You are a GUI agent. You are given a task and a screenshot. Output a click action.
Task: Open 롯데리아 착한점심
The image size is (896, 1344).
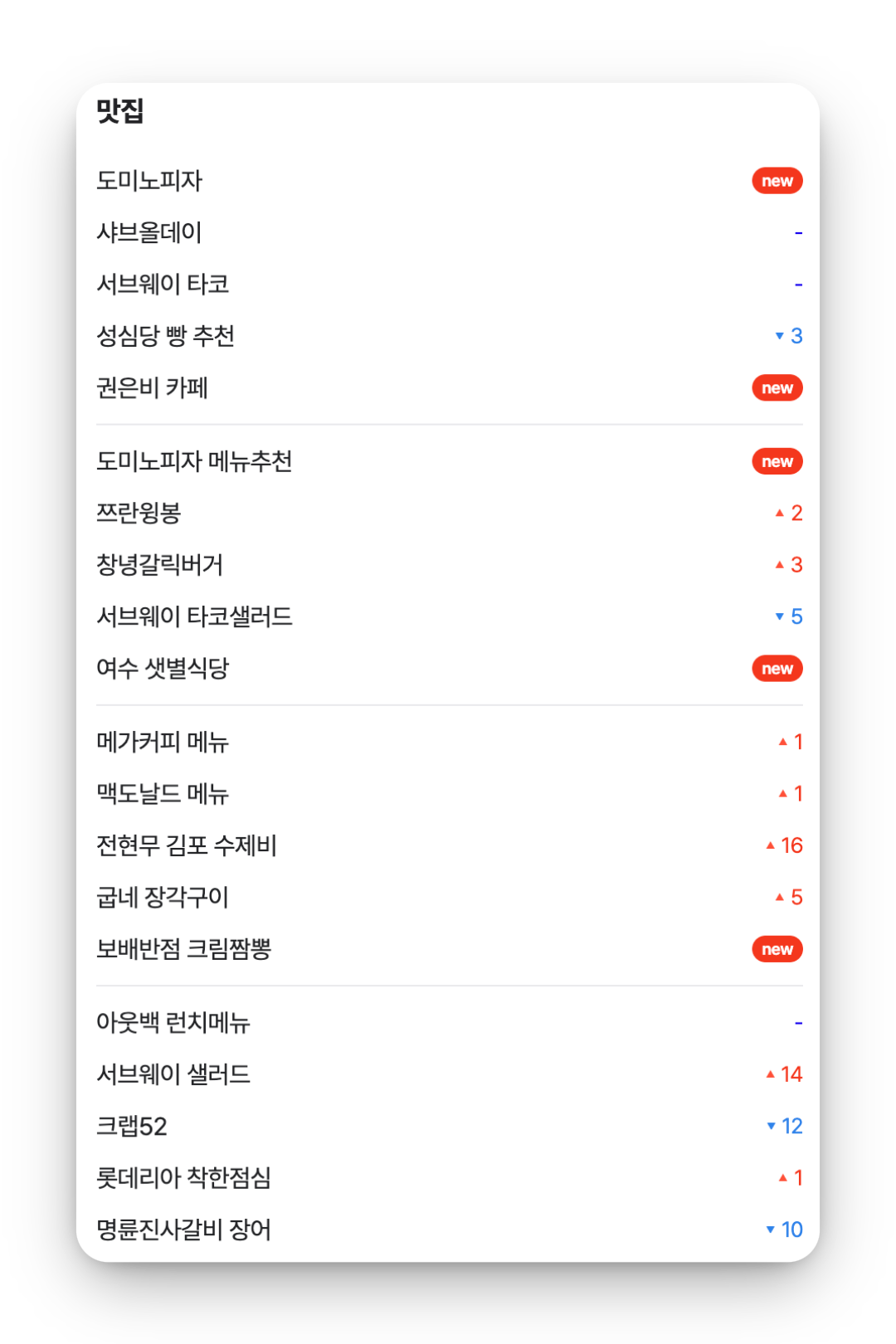[x=184, y=1177]
